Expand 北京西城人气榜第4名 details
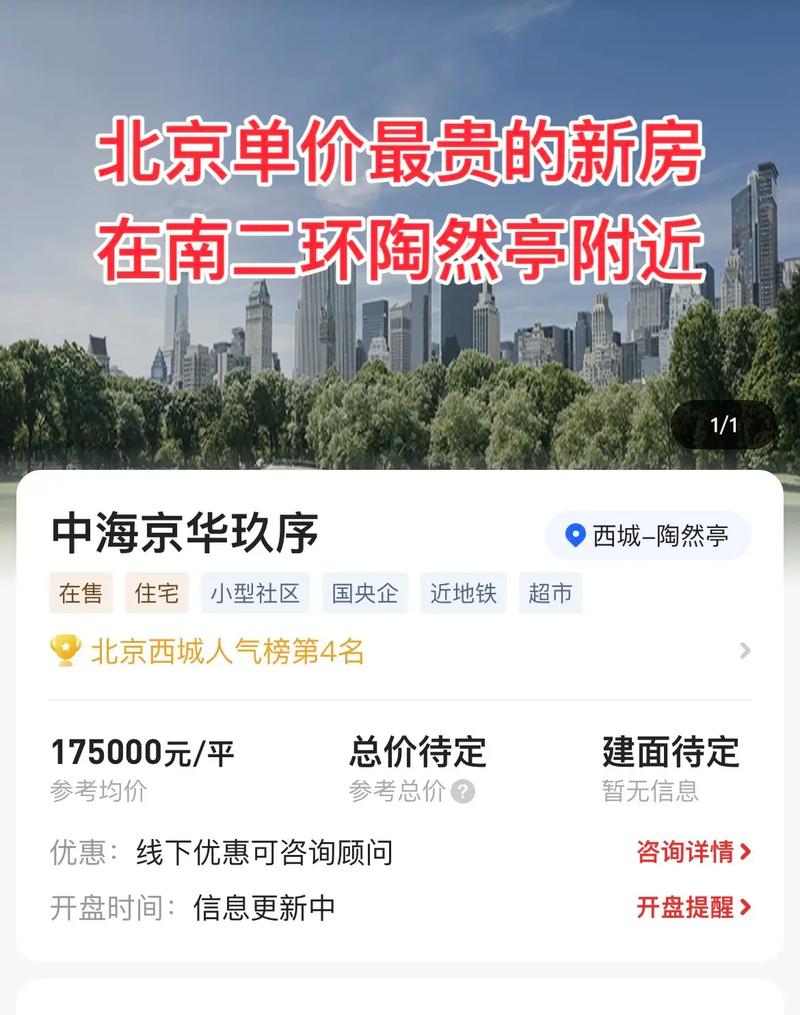 (226, 652)
